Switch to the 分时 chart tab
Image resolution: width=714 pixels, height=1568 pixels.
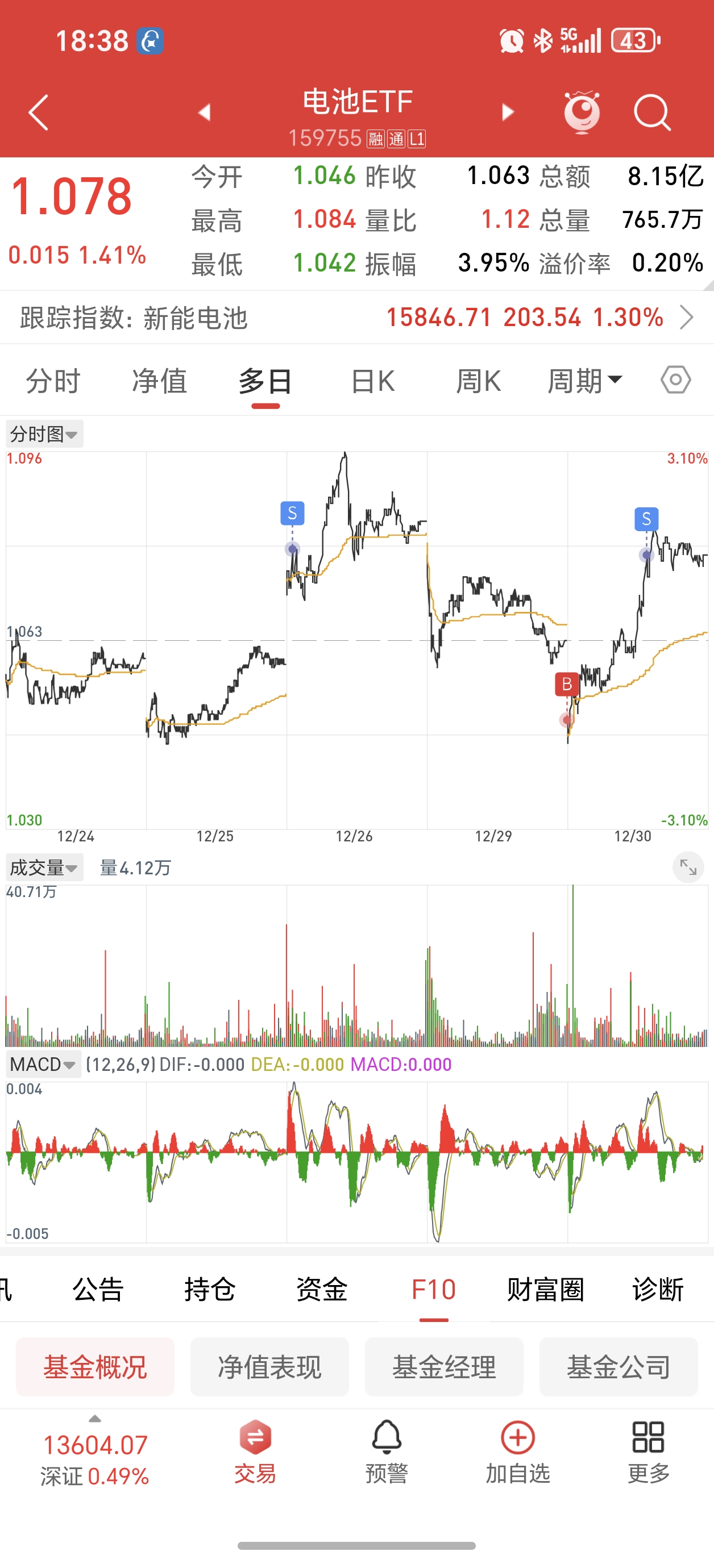[x=53, y=382]
